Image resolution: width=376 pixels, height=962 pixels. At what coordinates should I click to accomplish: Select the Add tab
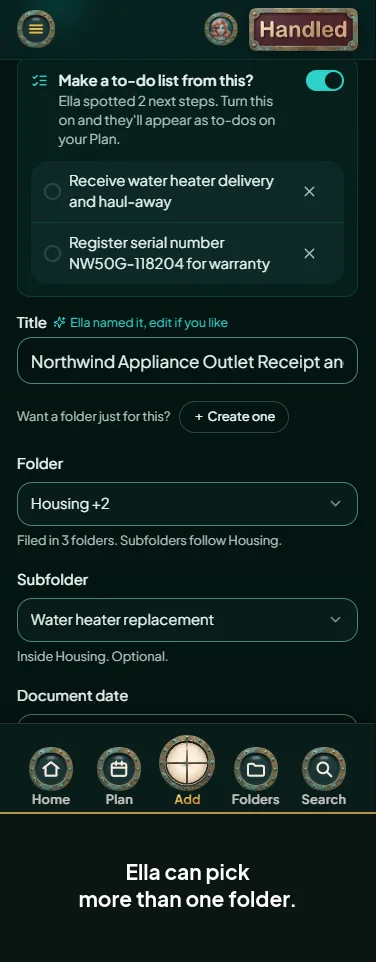point(187,771)
